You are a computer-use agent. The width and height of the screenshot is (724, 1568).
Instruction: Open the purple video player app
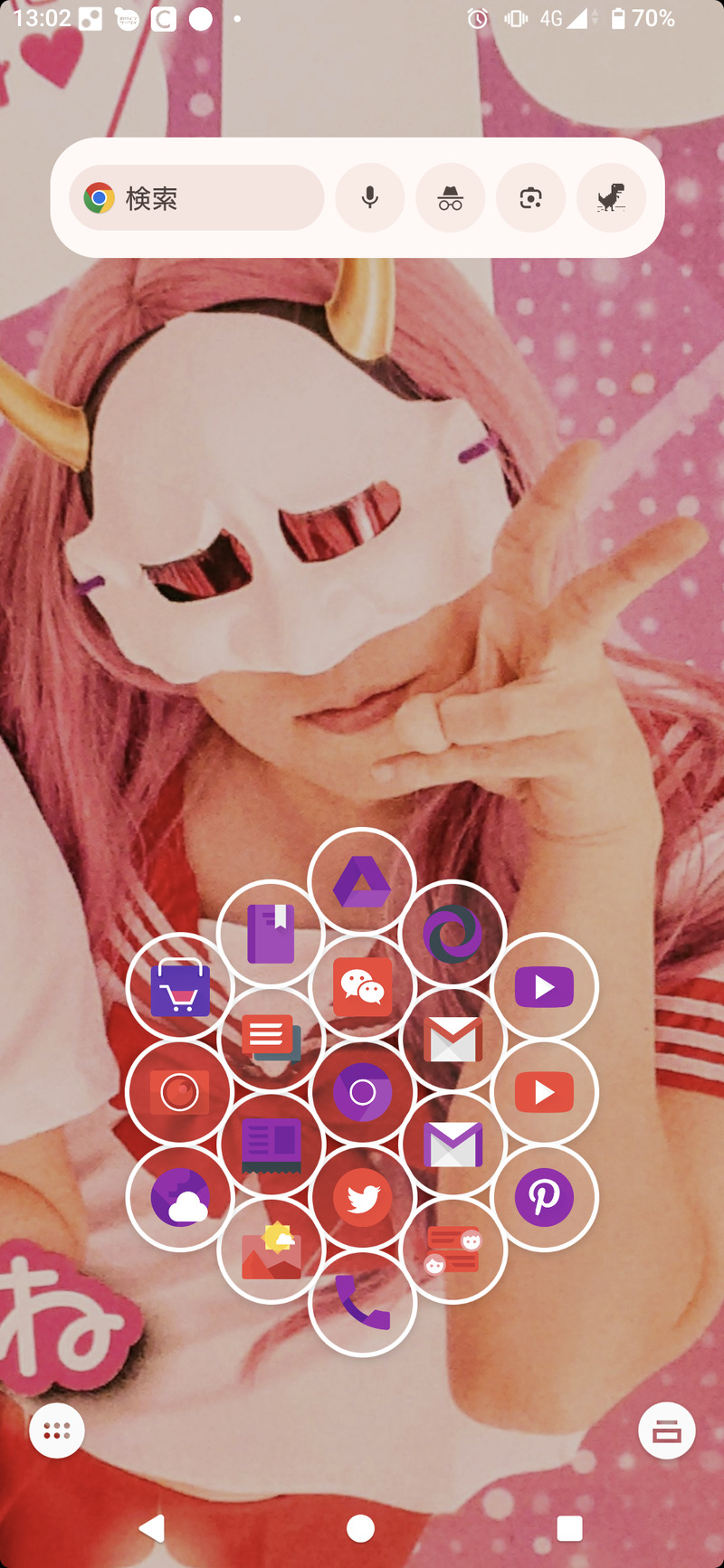point(544,987)
